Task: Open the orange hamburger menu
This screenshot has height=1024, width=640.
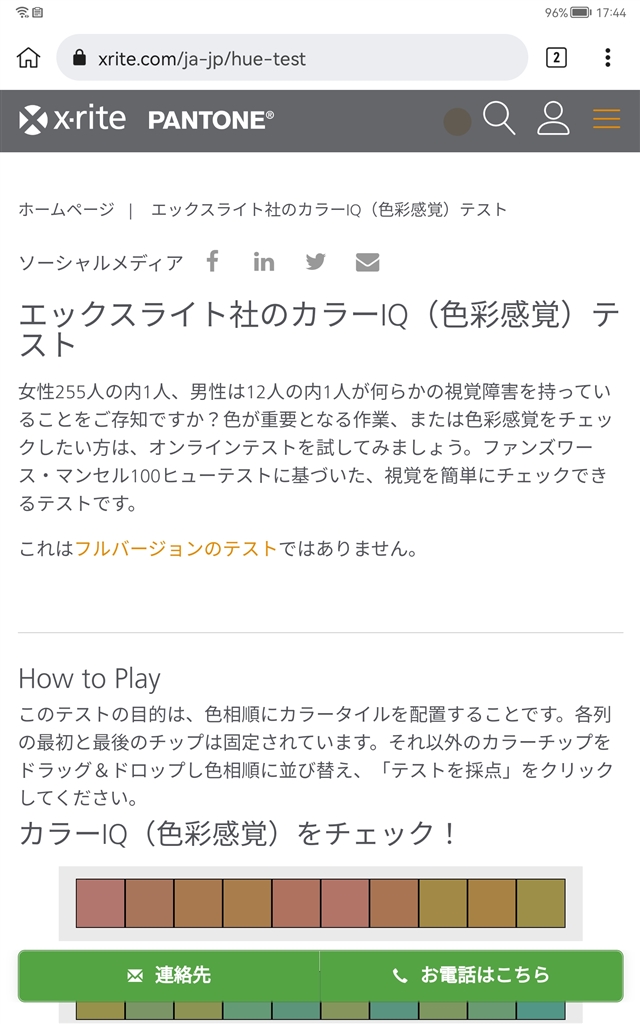Action: (x=606, y=120)
